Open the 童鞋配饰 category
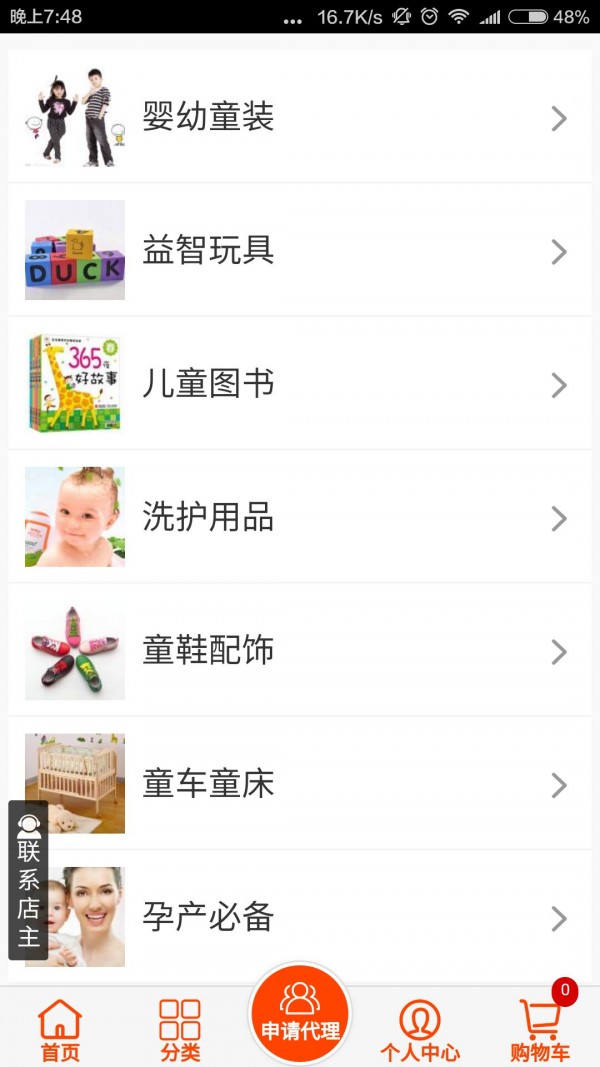 pos(300,651)
